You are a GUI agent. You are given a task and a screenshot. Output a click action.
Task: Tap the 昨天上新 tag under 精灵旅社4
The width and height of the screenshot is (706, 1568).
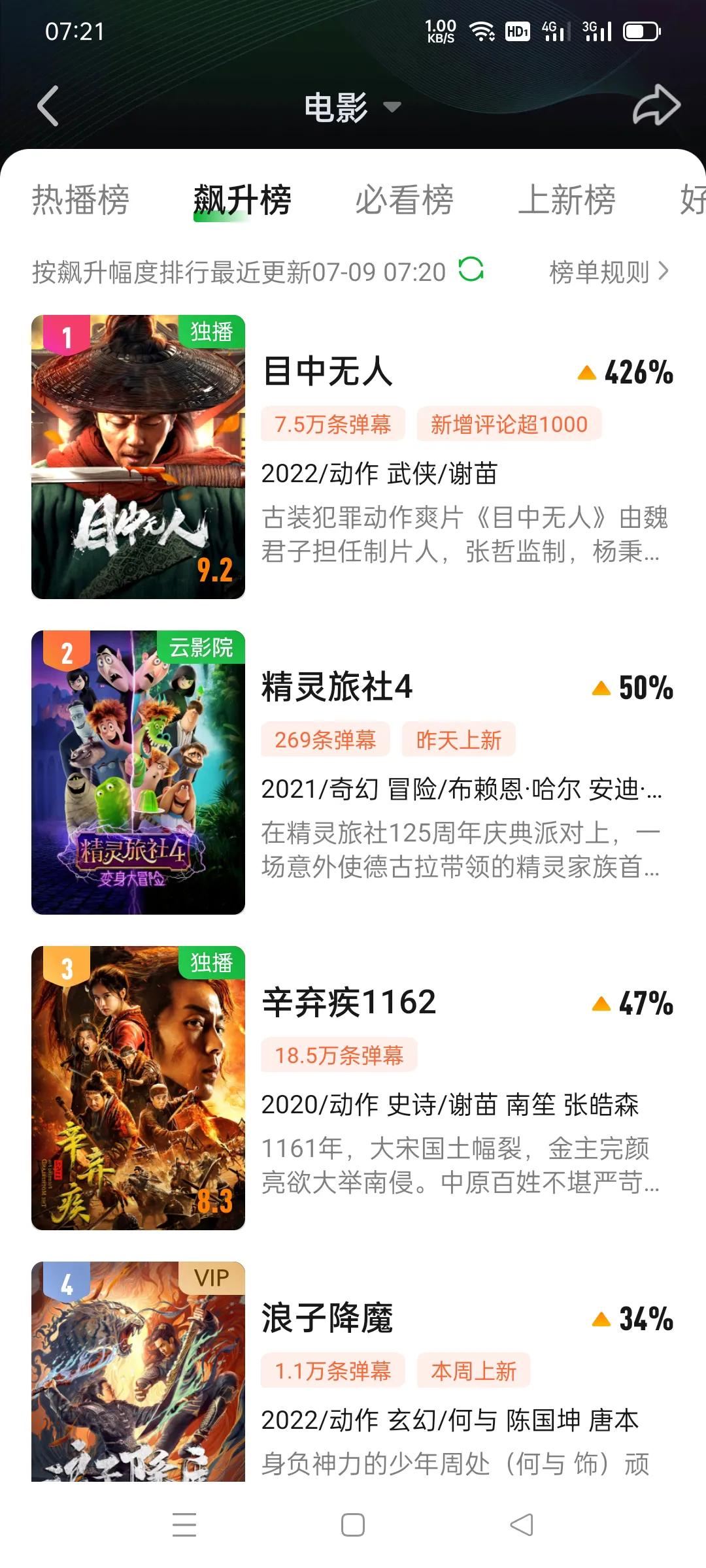[460, 738]
